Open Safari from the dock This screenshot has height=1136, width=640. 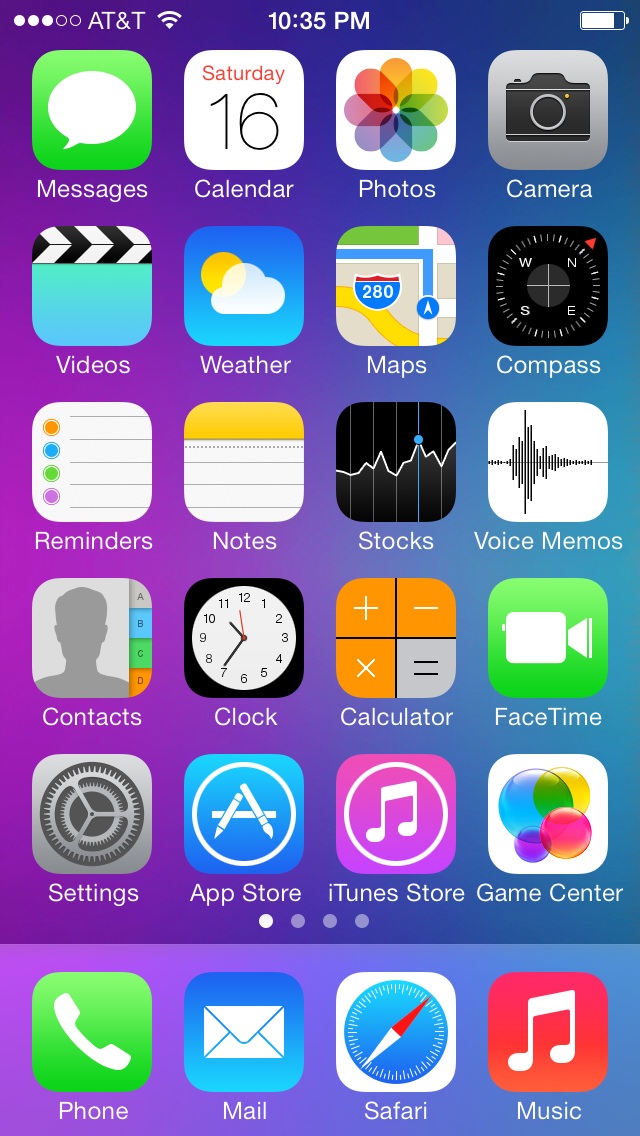[396, 1032]
